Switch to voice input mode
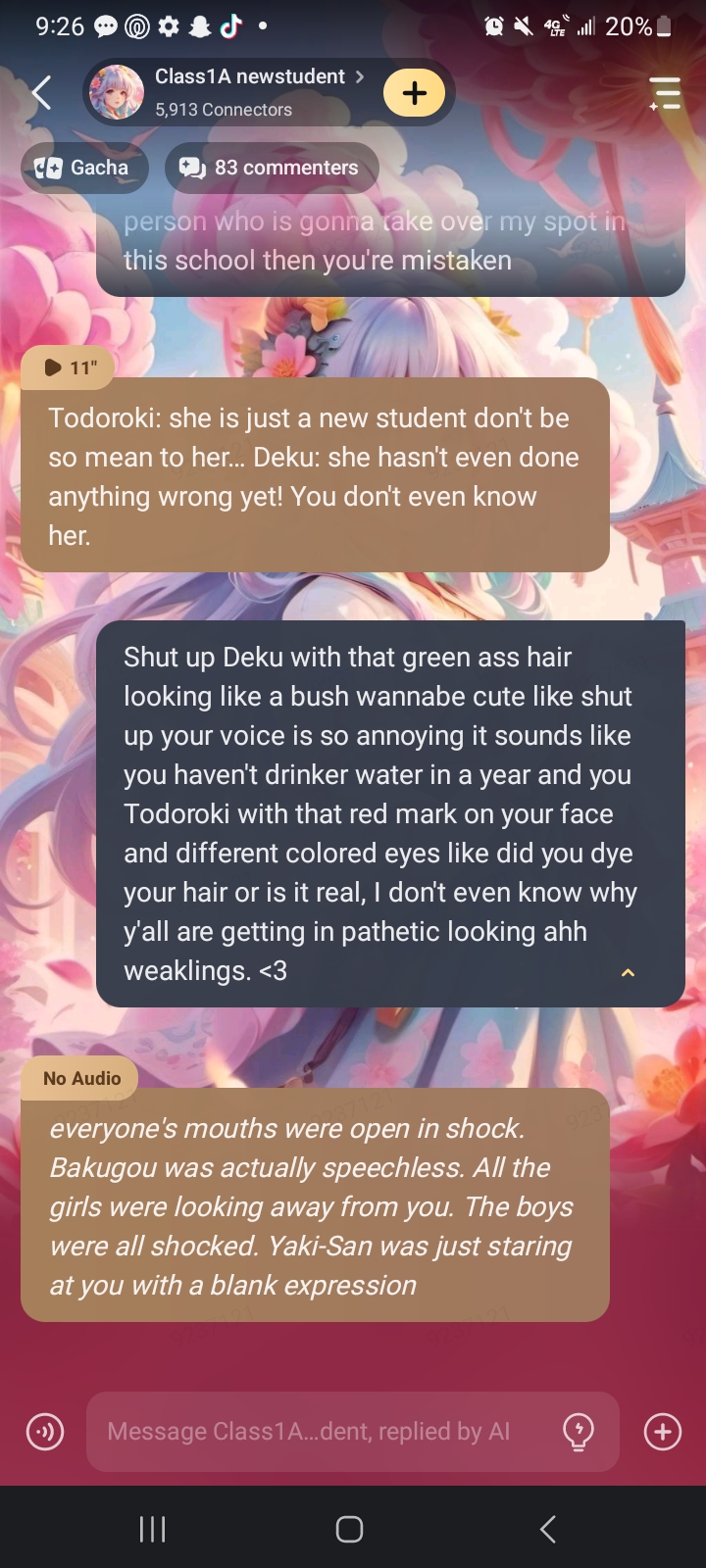 tap(45, 1432)
